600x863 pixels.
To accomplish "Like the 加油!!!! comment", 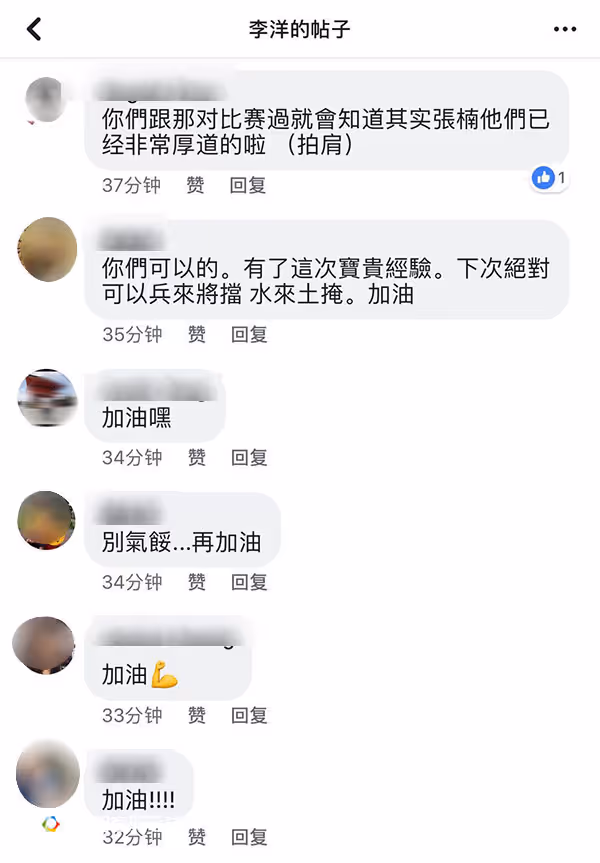I will tap(196, 836).
